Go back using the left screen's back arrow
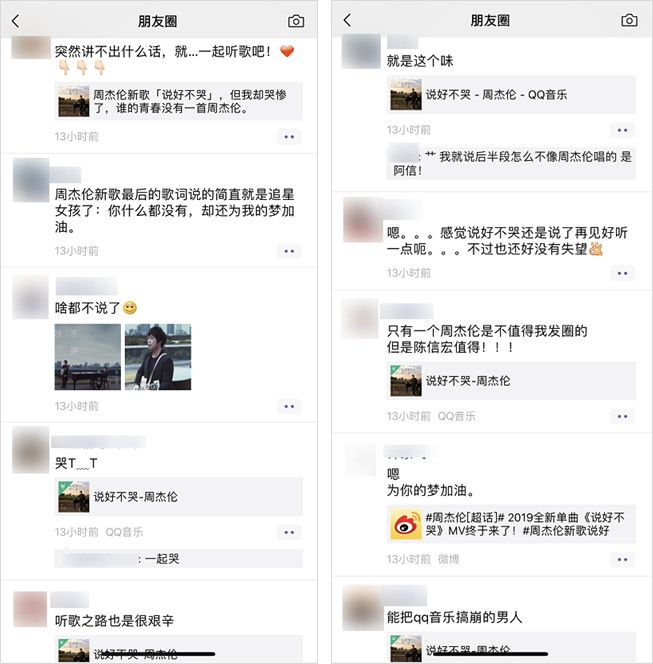This screenshot has width=653, height=664. 16,21
